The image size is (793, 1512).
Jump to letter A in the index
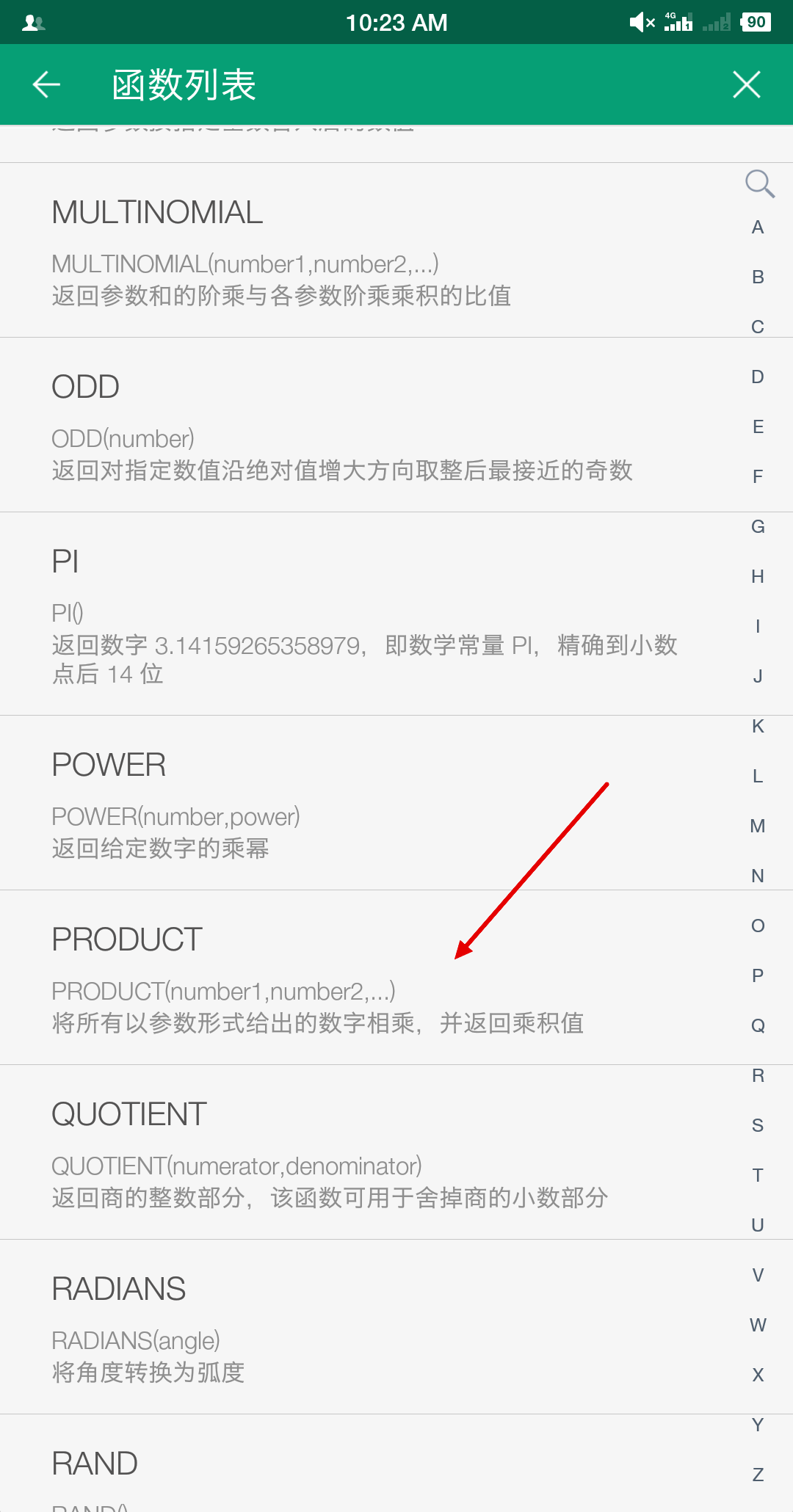[x=758, y=228]
